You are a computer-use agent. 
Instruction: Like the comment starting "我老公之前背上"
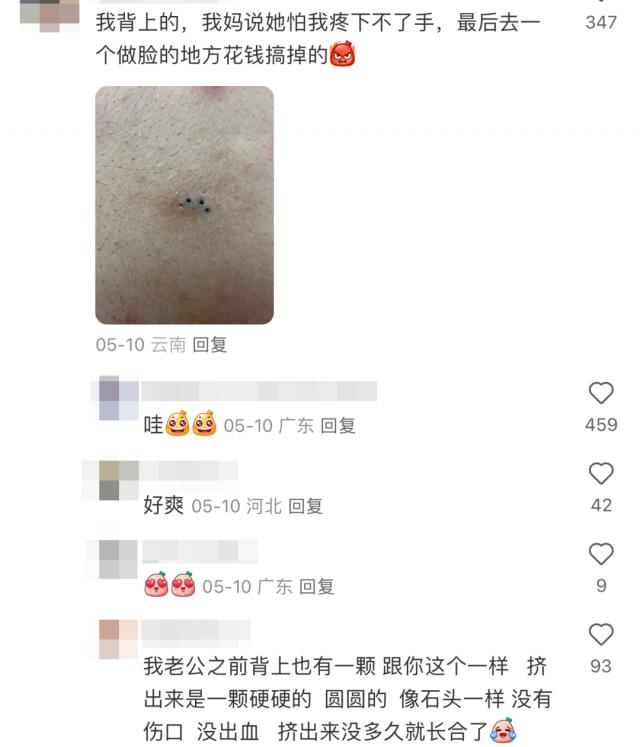click(x=601, y=634)
